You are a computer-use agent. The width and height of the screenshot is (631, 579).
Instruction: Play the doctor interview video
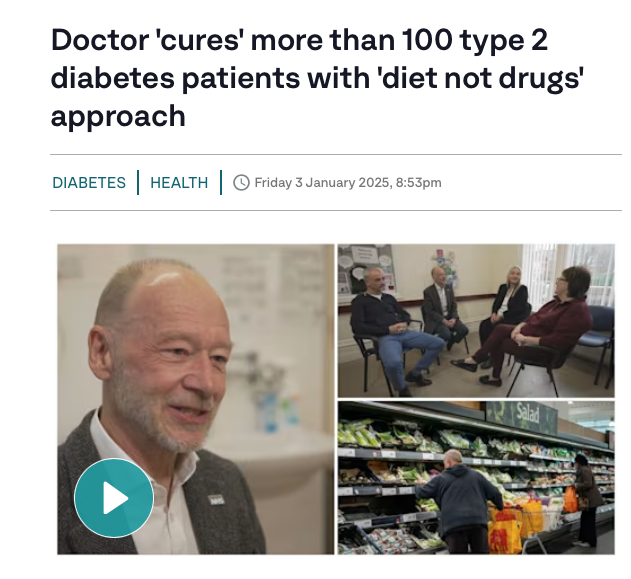(114, 497)
